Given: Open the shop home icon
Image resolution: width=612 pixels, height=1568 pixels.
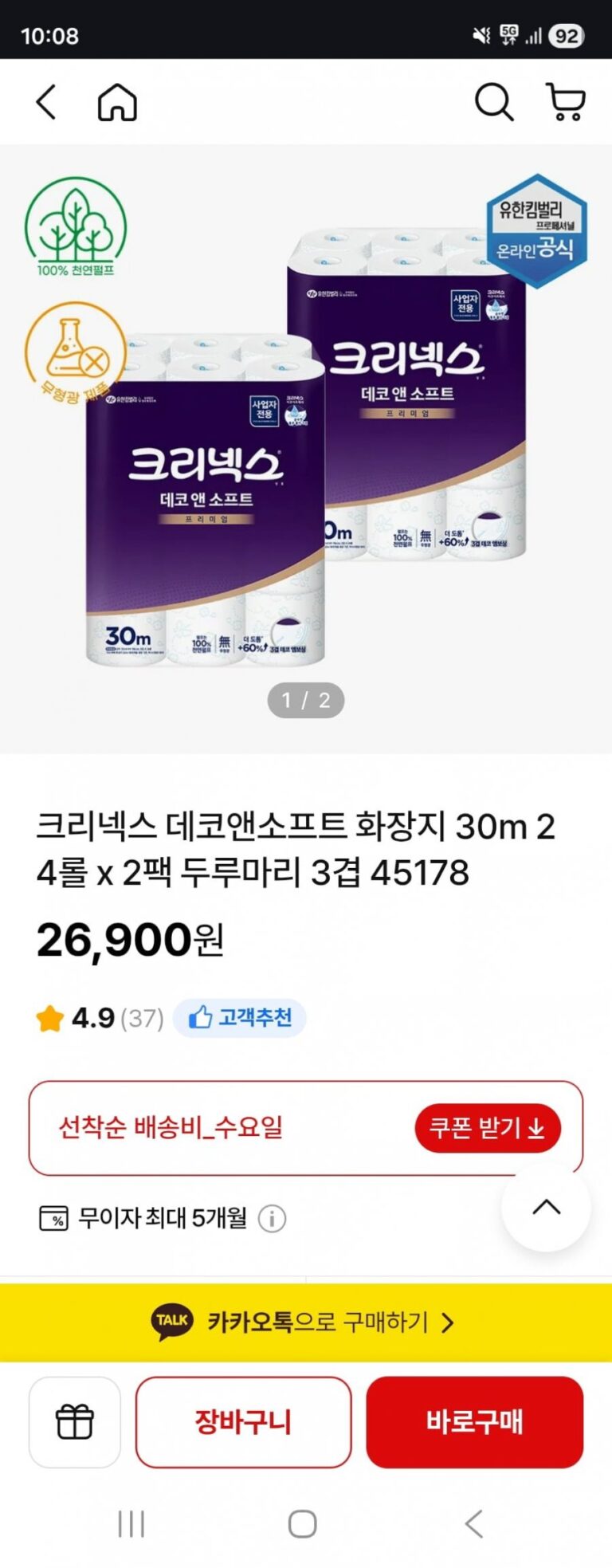Looking at the screenshot, I should [117, 103].
